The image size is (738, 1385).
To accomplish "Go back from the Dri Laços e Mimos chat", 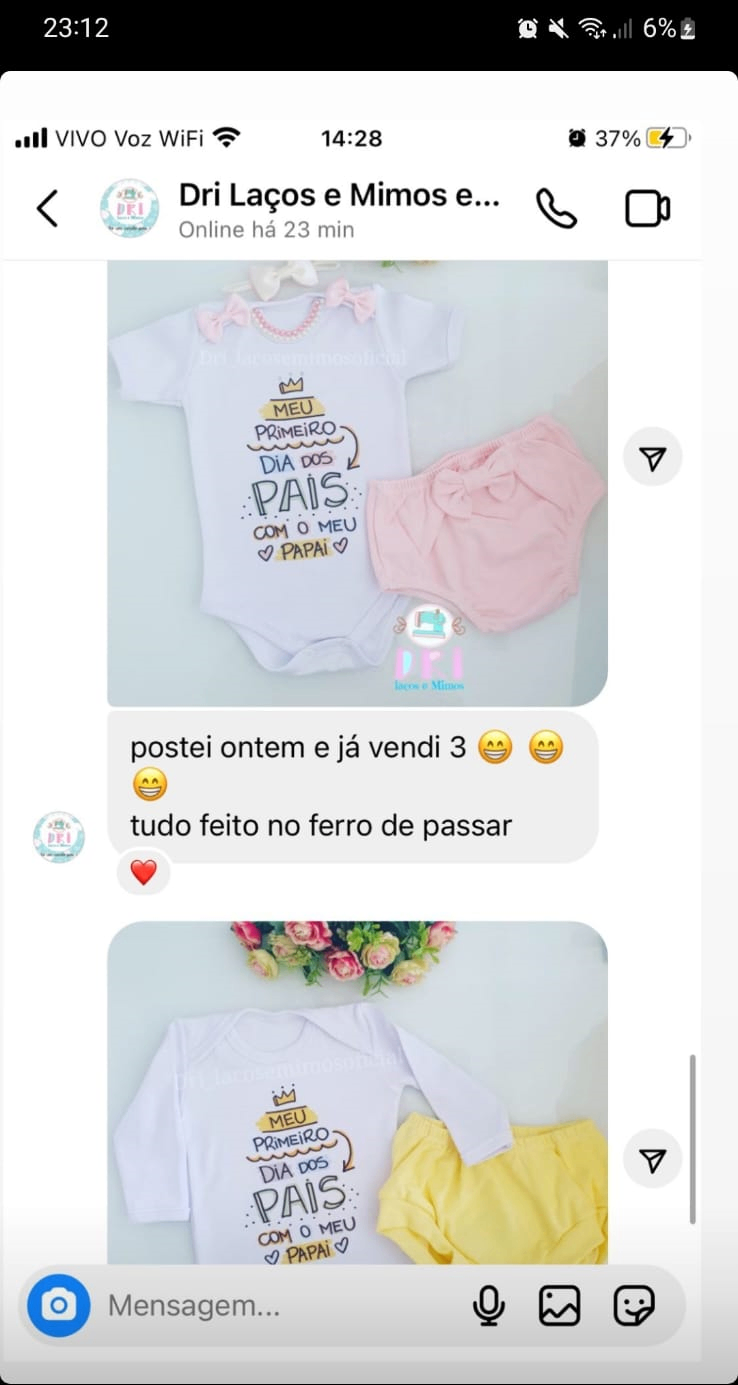I will coord(47,209).
